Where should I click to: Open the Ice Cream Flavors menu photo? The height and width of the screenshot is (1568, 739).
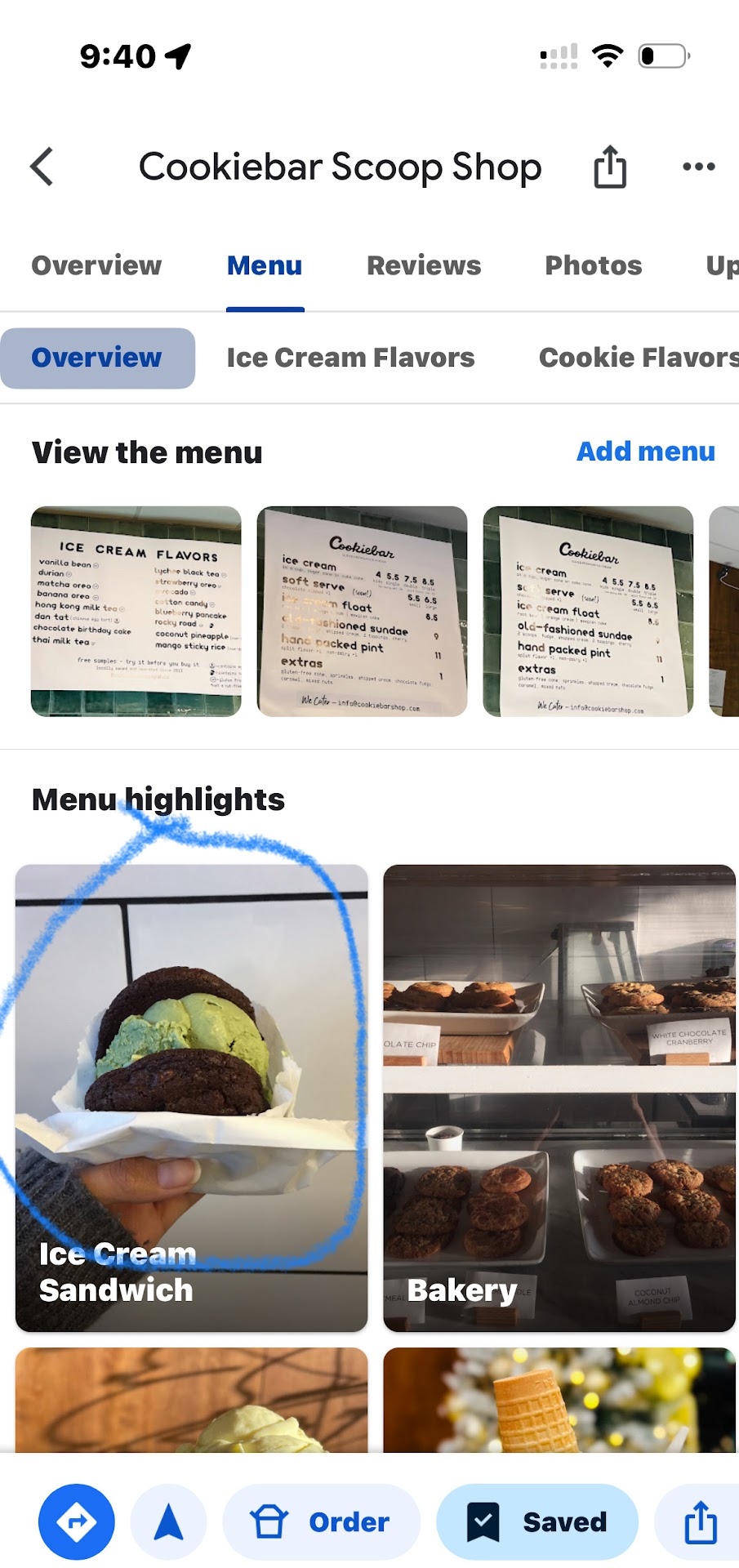[x=136, y=612]
